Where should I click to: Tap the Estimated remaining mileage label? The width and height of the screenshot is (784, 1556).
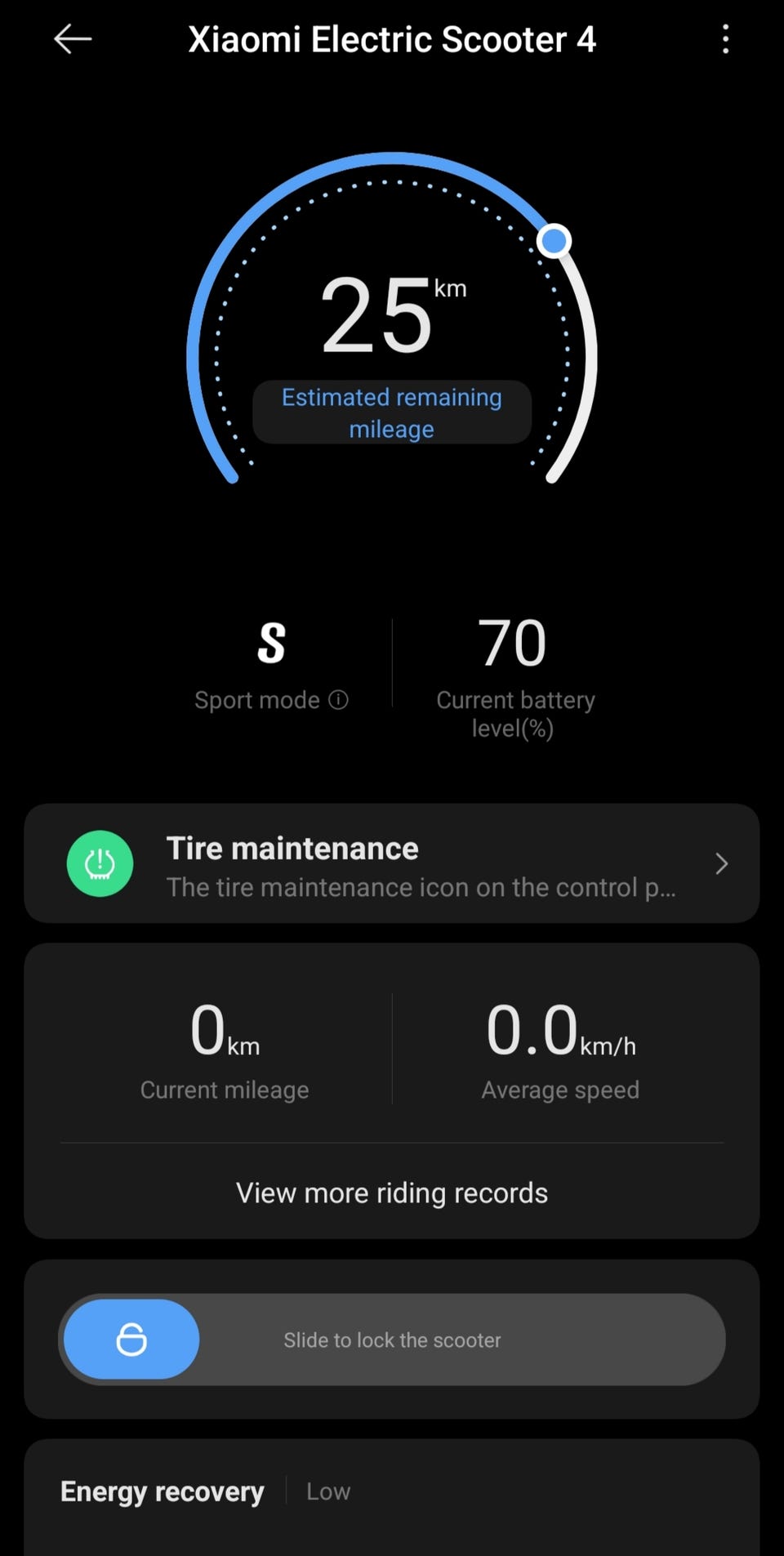point(392,412)
